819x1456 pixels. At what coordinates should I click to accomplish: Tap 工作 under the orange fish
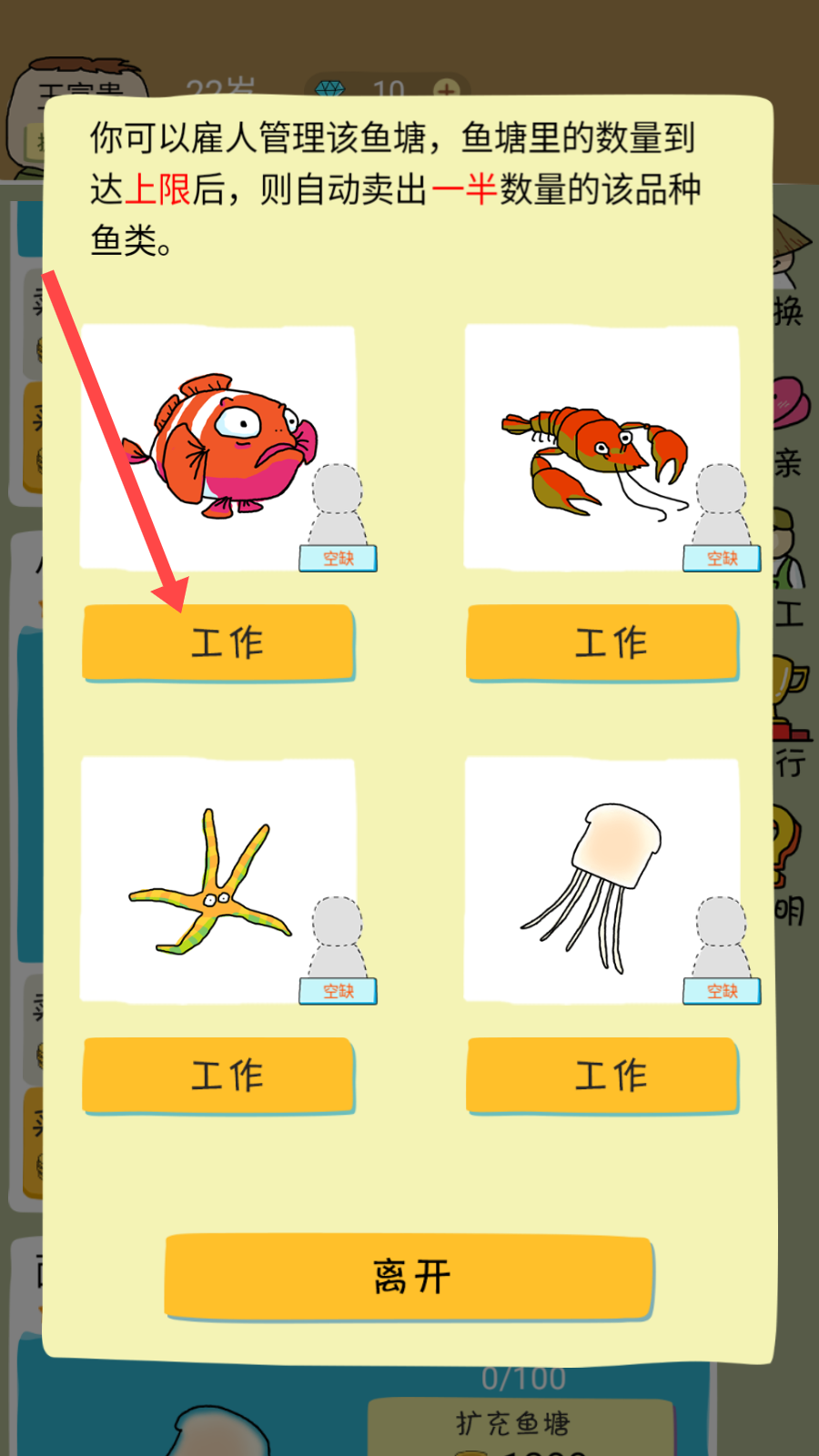(218, 642)
